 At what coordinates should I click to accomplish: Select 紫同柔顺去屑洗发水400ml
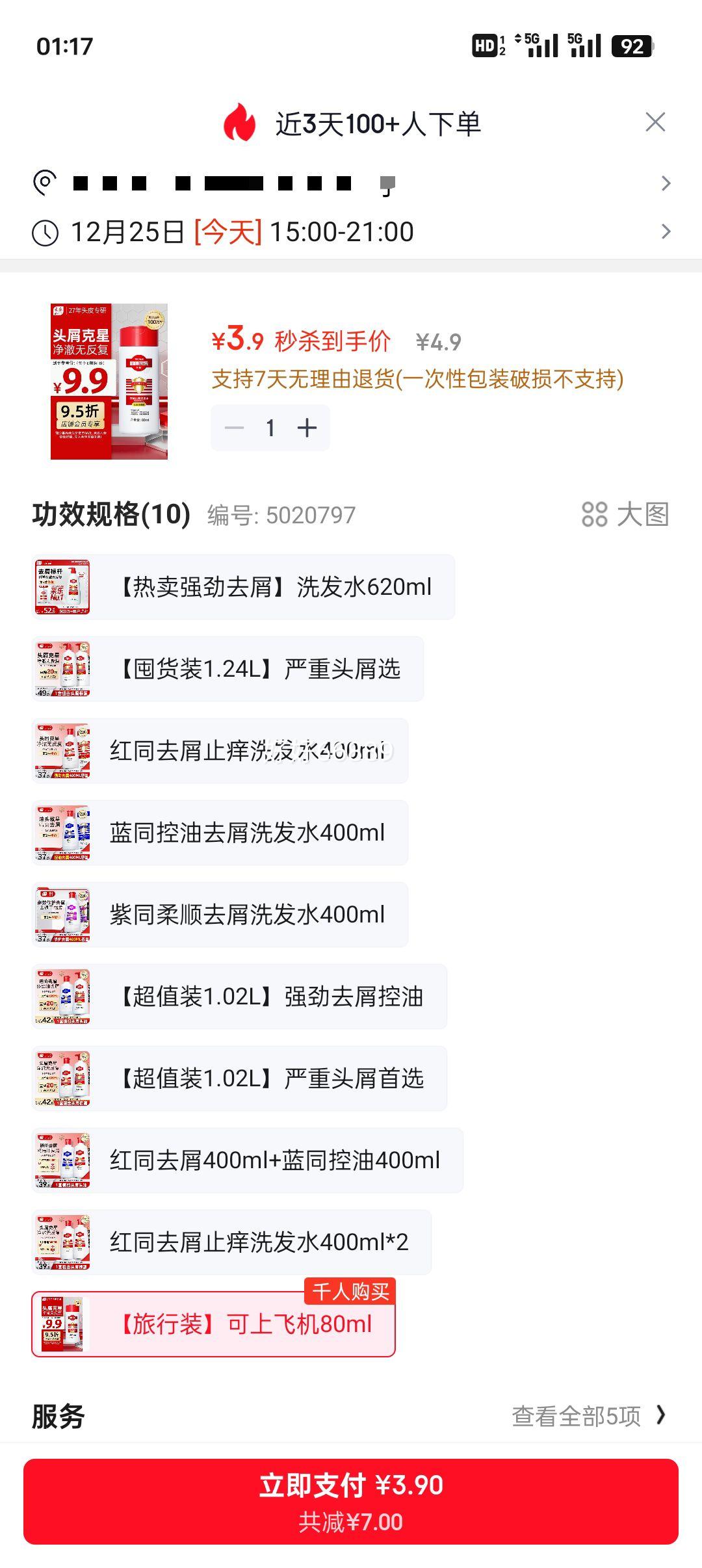220,915
